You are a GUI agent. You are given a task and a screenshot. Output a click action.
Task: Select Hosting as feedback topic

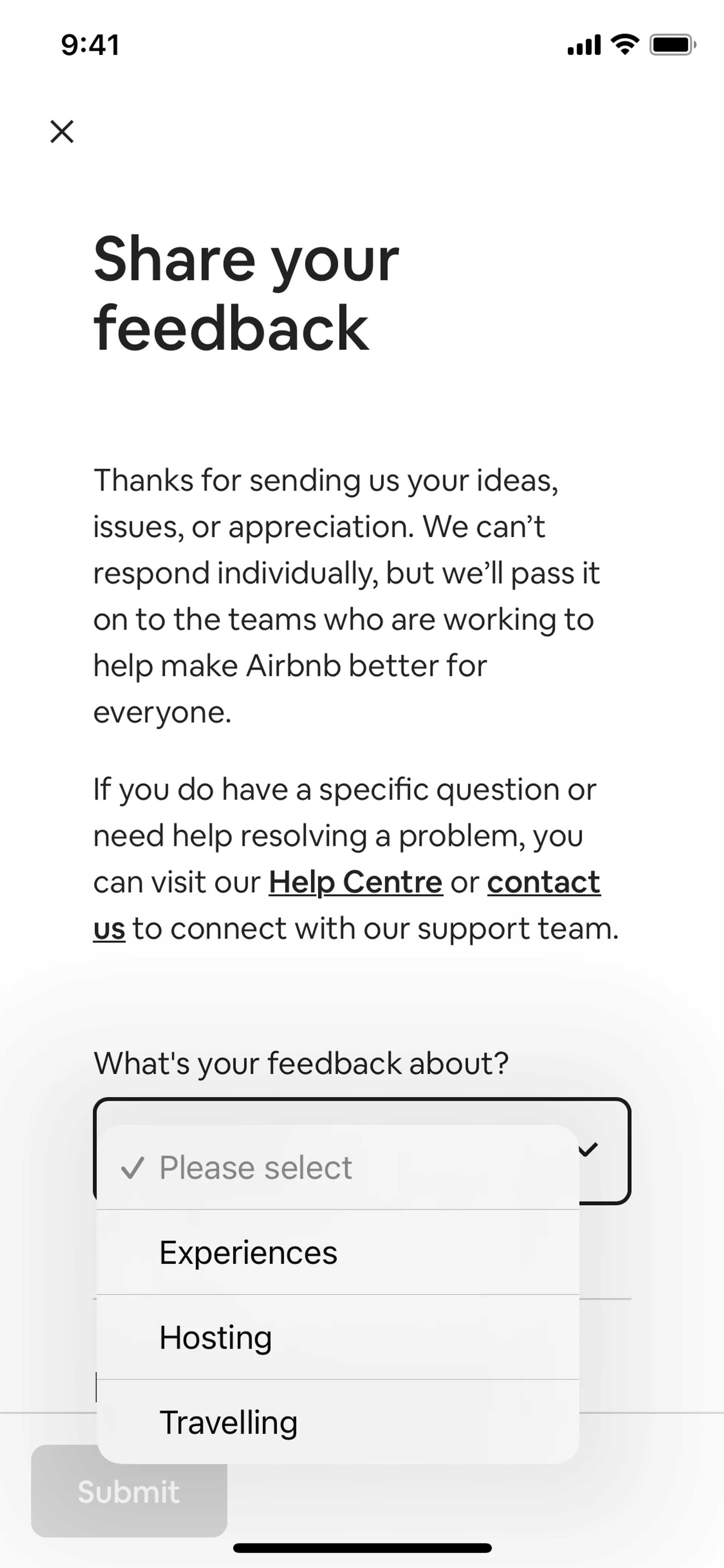click(x=215, y=1337)
